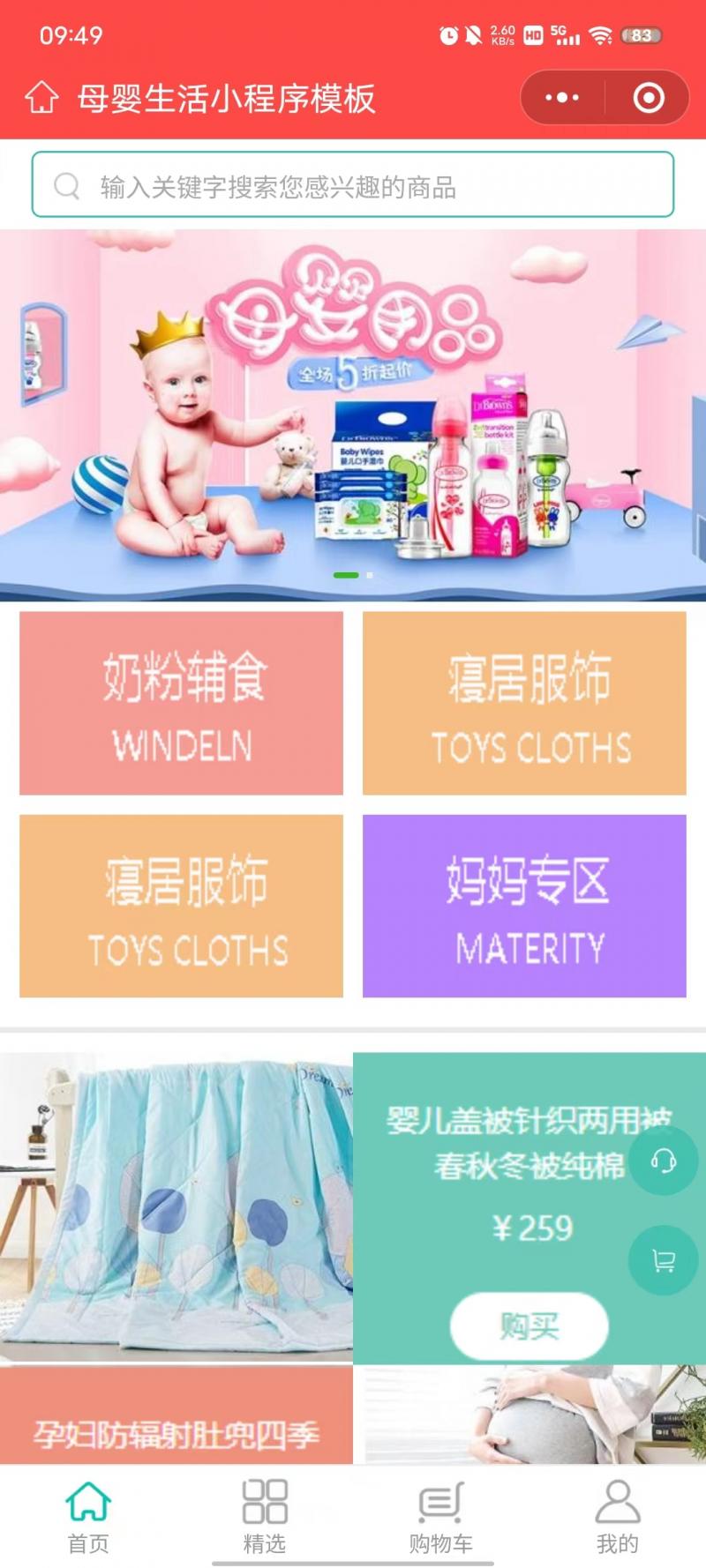The height and width of the screenshot is (1568, 706).
Task: Close the mini program with the circle button
Action: [x=649, y=98]
